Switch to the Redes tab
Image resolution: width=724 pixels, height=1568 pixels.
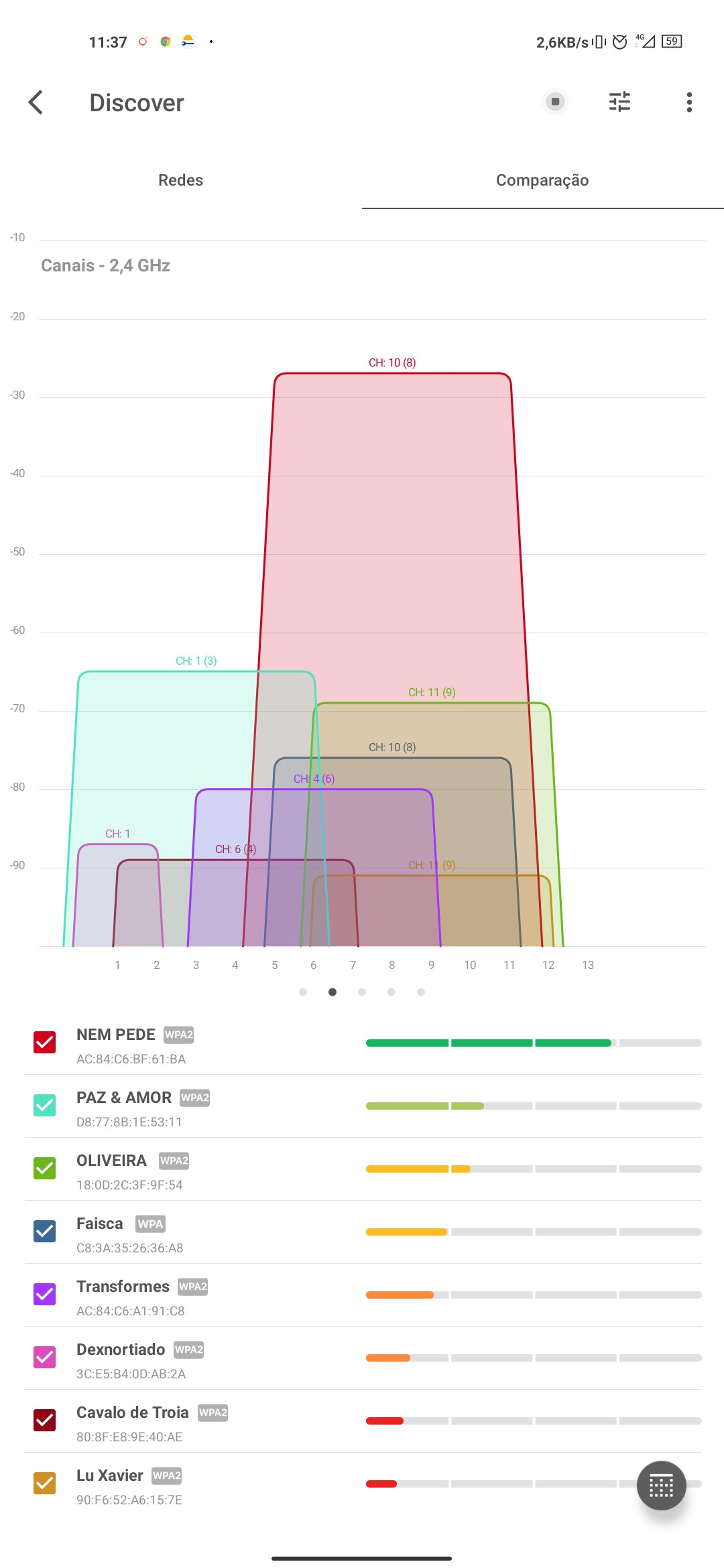(x=180, y=180)
